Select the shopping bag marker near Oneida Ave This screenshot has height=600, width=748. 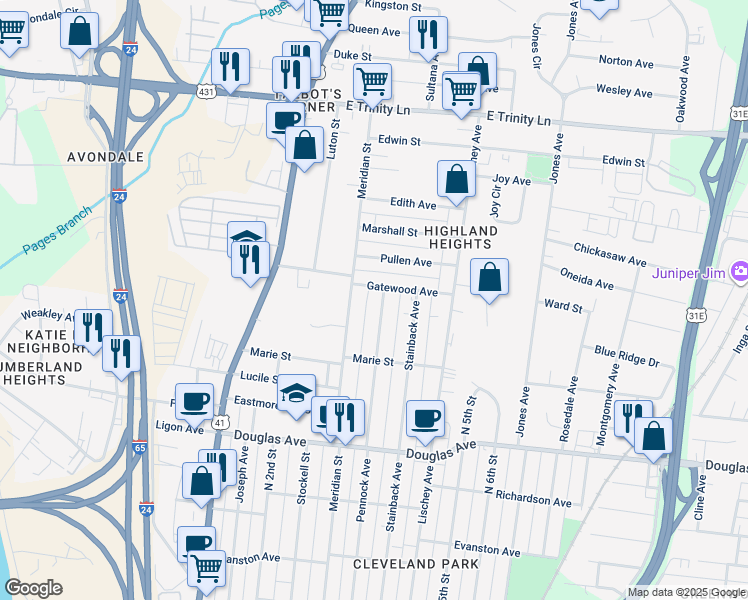(x=489, y=280)
